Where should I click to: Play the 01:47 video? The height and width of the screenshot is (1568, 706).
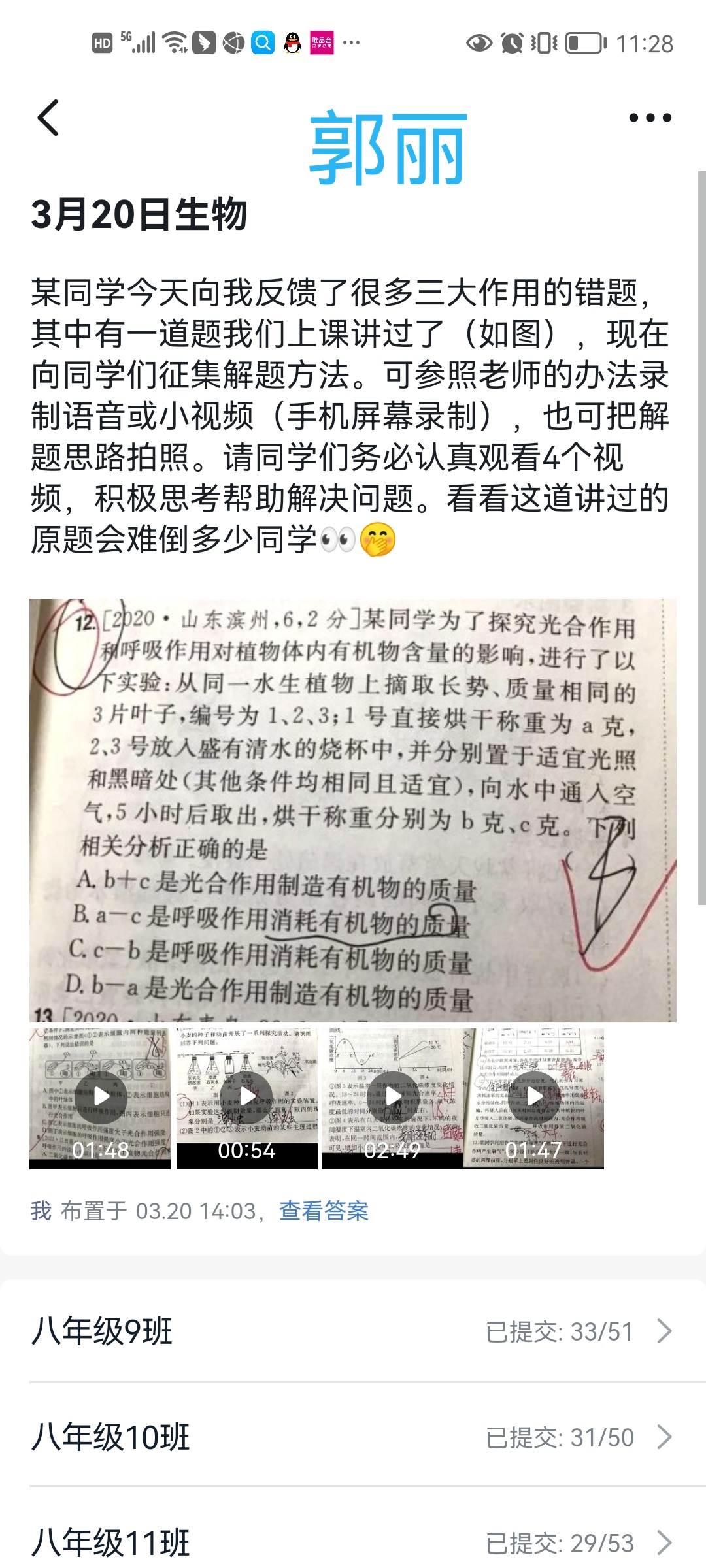[x=533, y=1098]
